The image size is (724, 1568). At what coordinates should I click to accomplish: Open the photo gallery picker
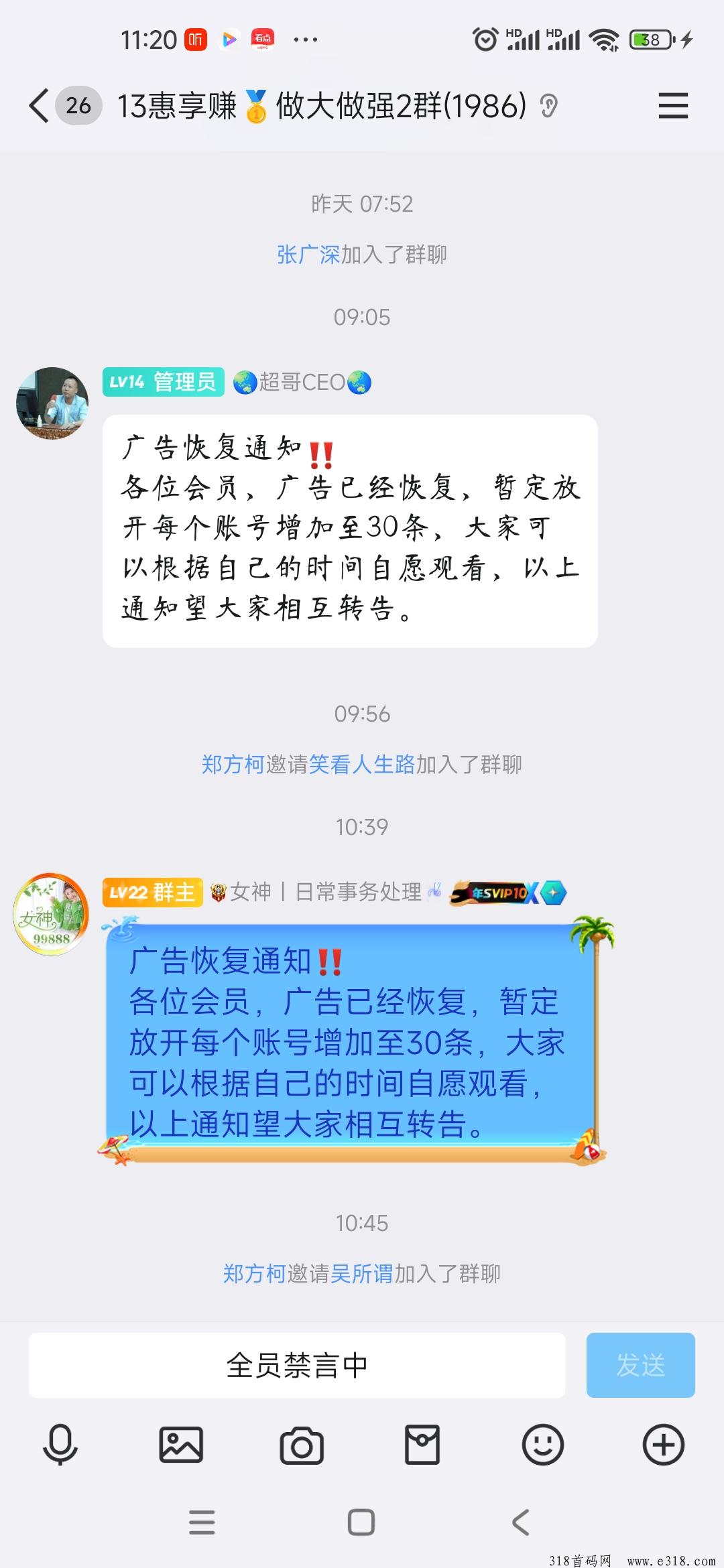(x=181, y=1445)
